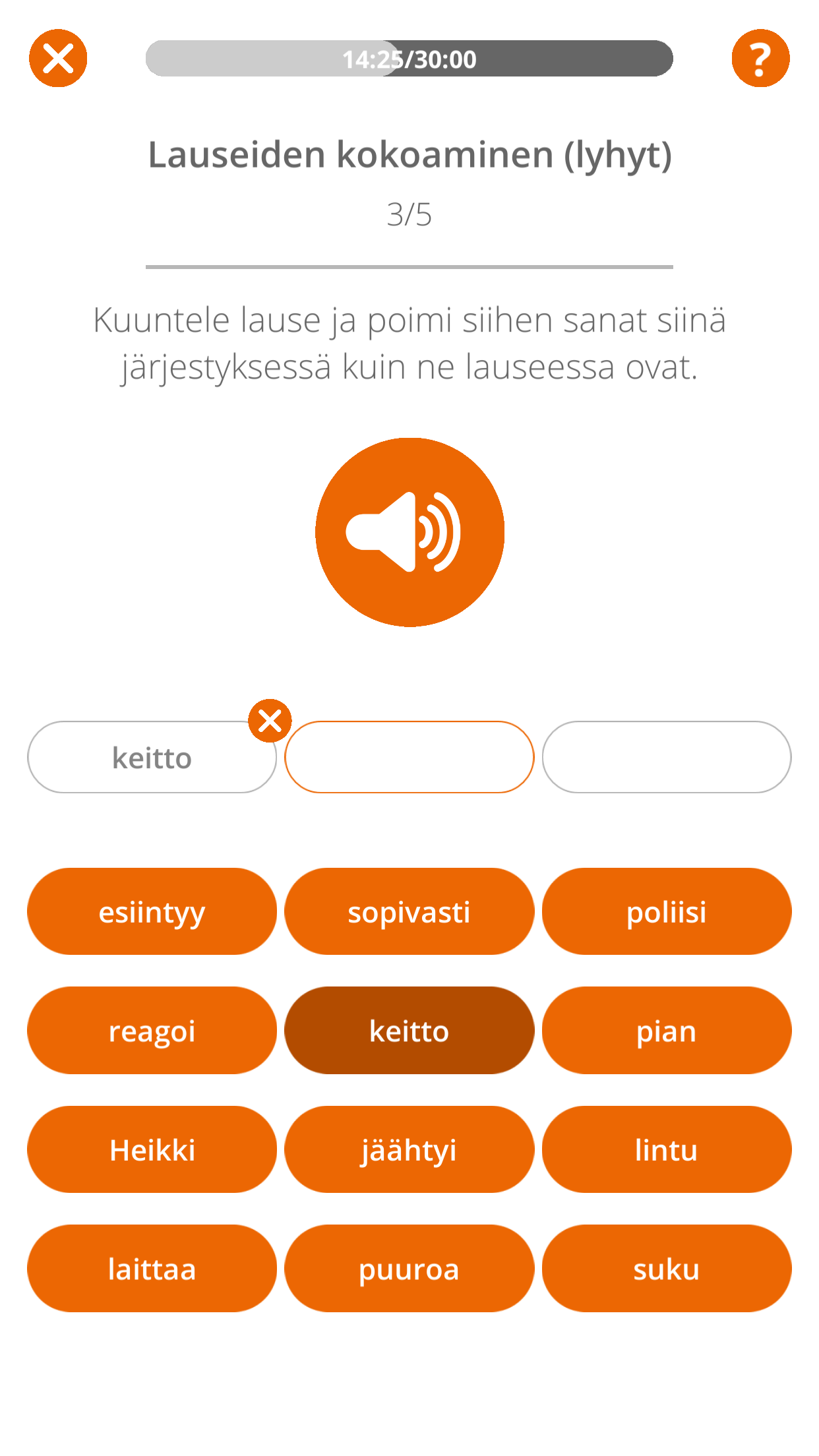Pick the word 'laittaa'
Image resolution: width=819 pixels, height=1456 pixels.
click(152, 1268)
